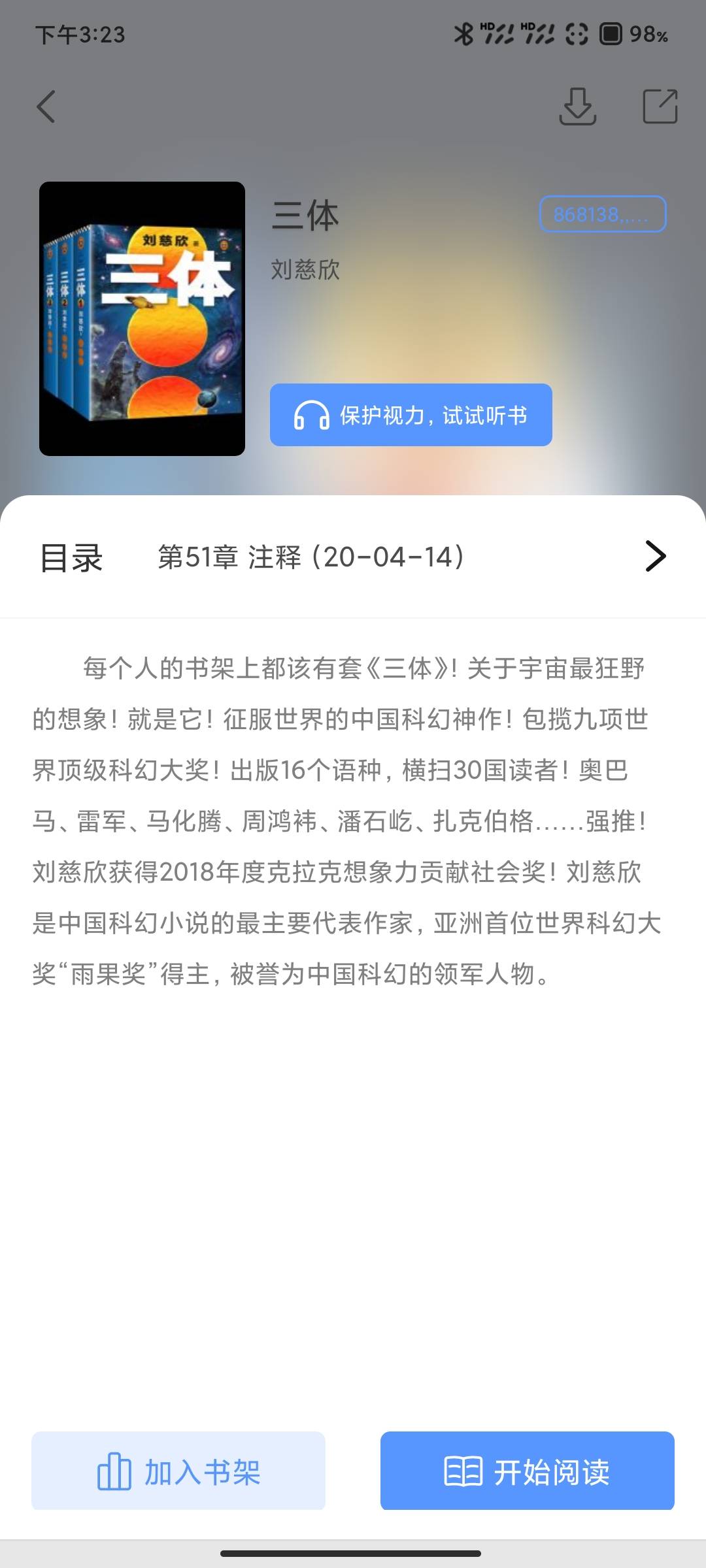706x1568 pixels.
Task: Download the book 三体
Action: click(x=578, y=106)
